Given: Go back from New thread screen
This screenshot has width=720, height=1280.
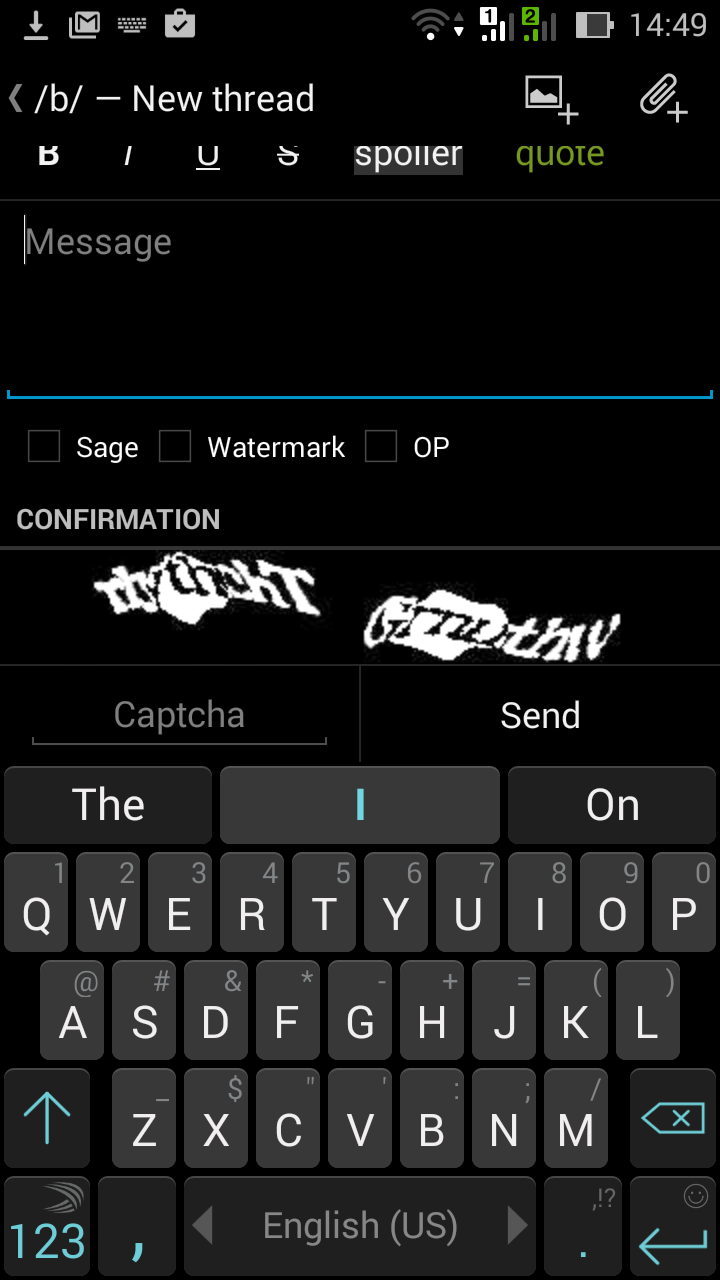Looking at the screenshot, I should (18, 99).
